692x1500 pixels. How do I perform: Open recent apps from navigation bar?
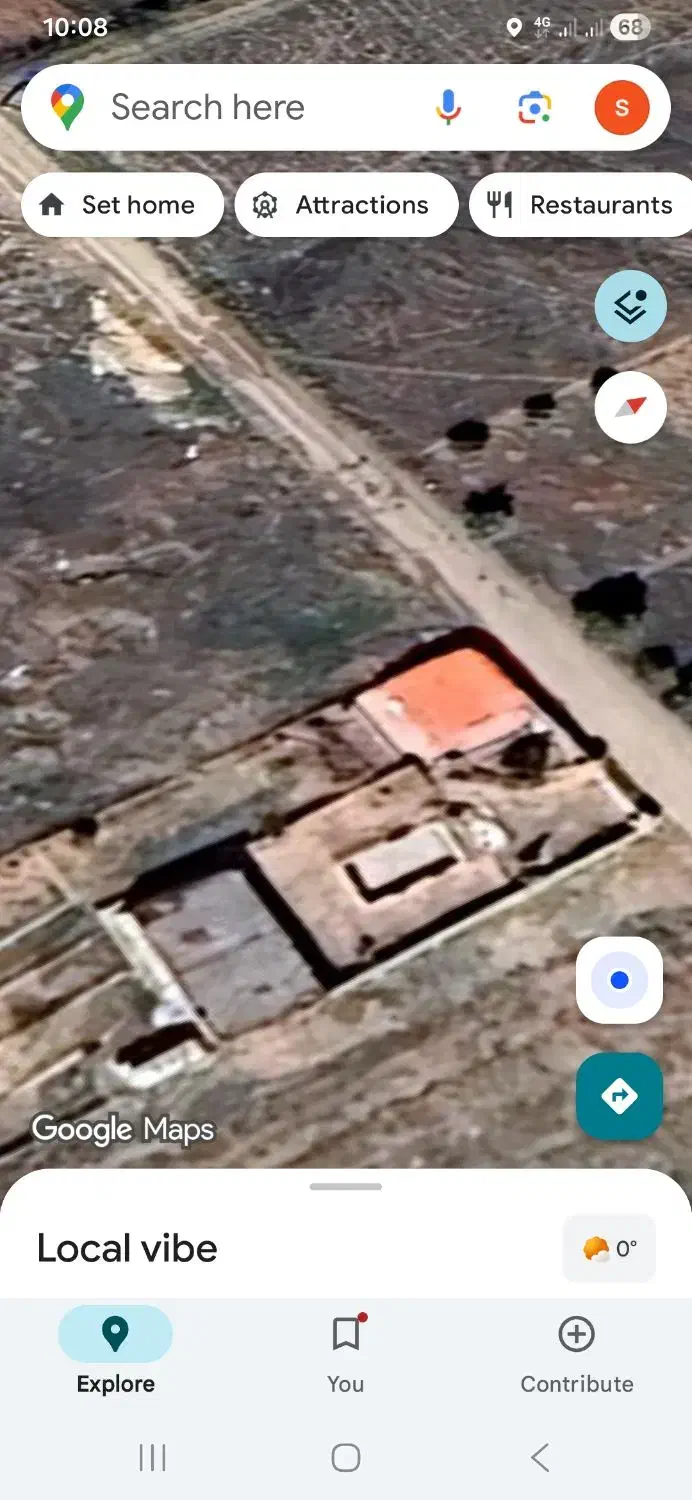tap(152, 1457)
